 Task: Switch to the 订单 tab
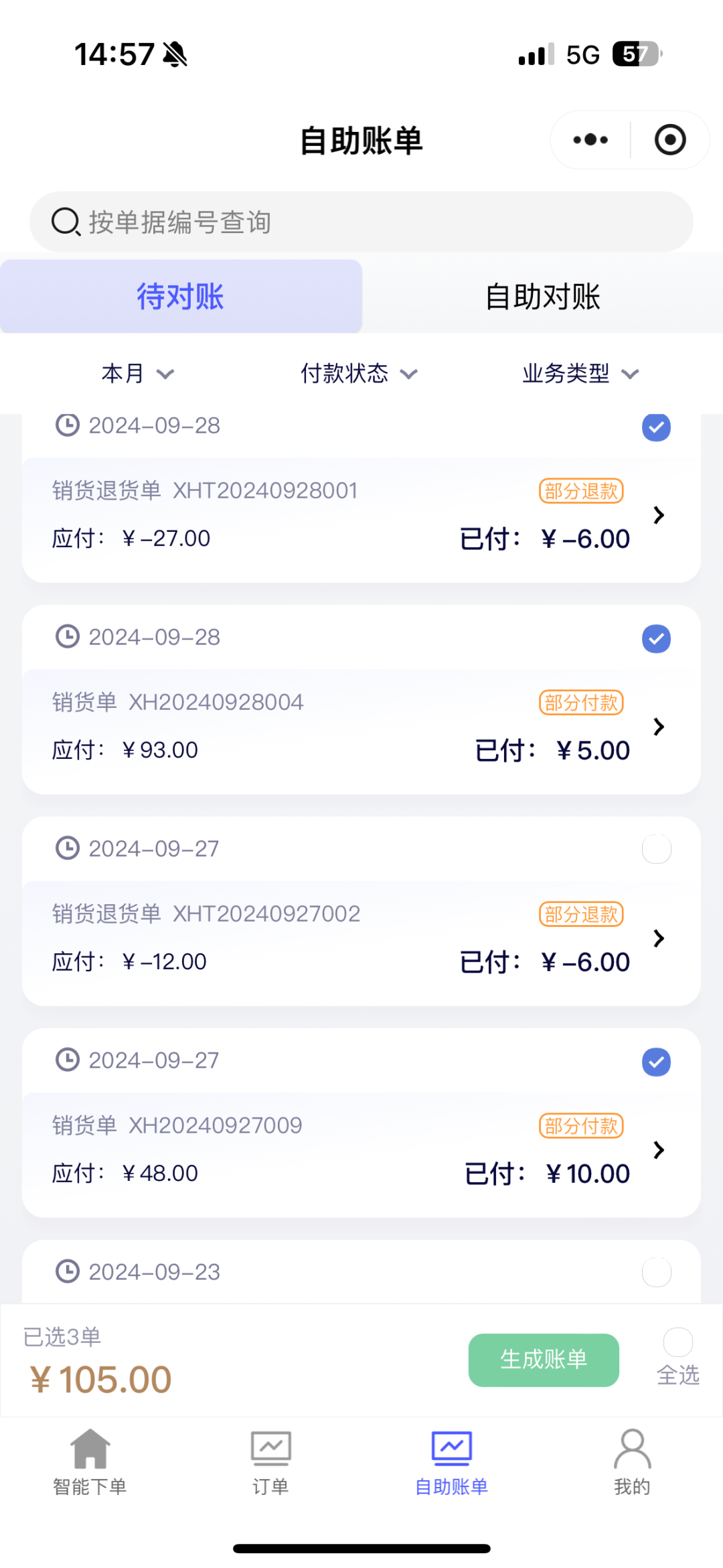pos(270,1462)
